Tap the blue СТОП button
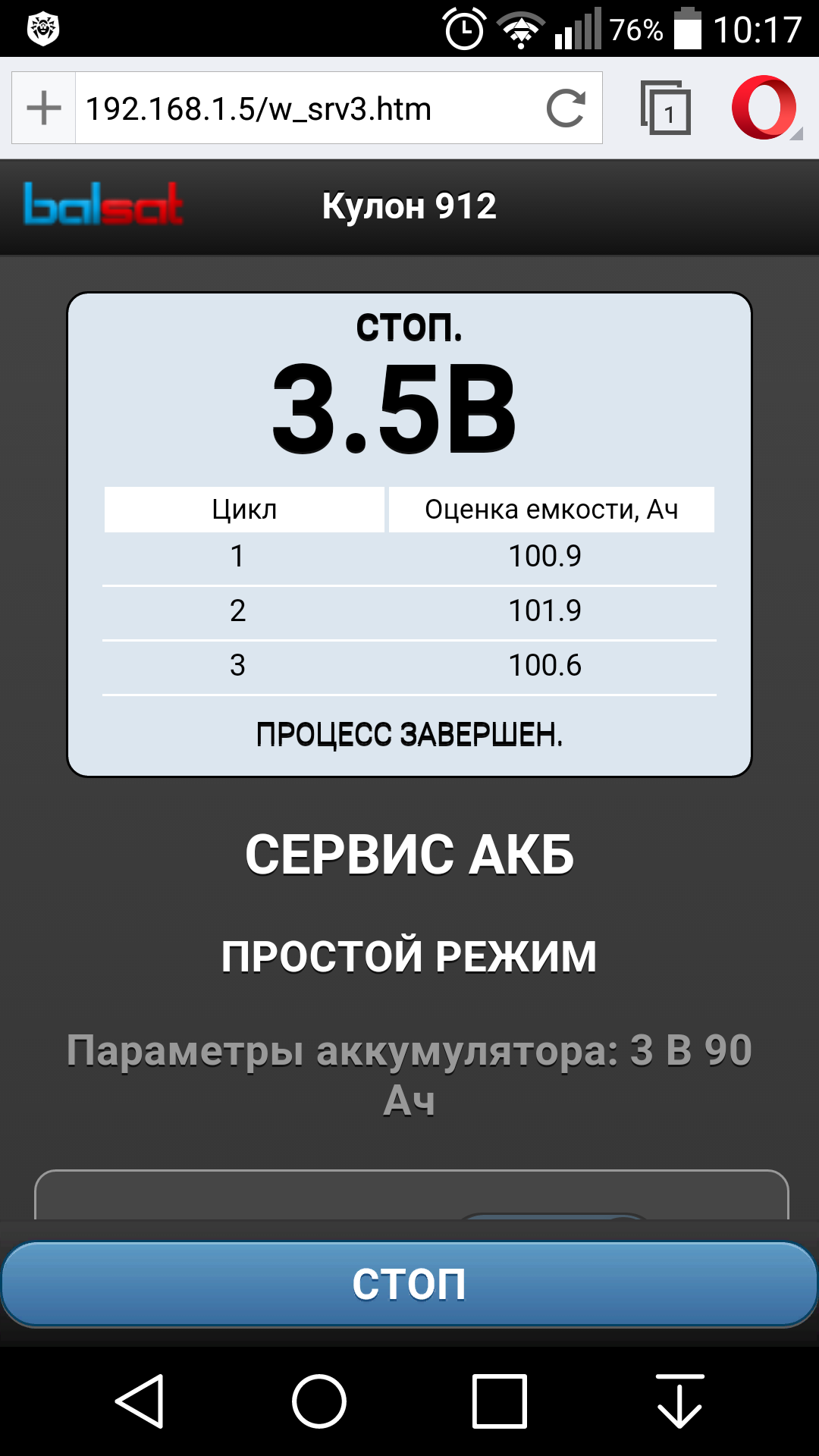Screen dimensions: 819x1456 pos(409,1285)
